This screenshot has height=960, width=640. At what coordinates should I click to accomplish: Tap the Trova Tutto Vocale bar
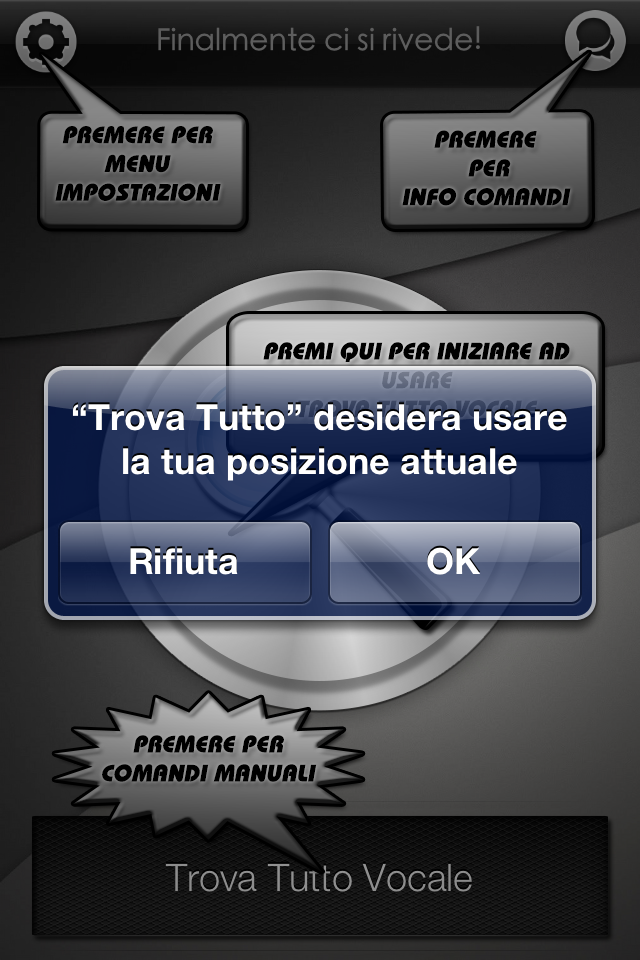(320, 878)
